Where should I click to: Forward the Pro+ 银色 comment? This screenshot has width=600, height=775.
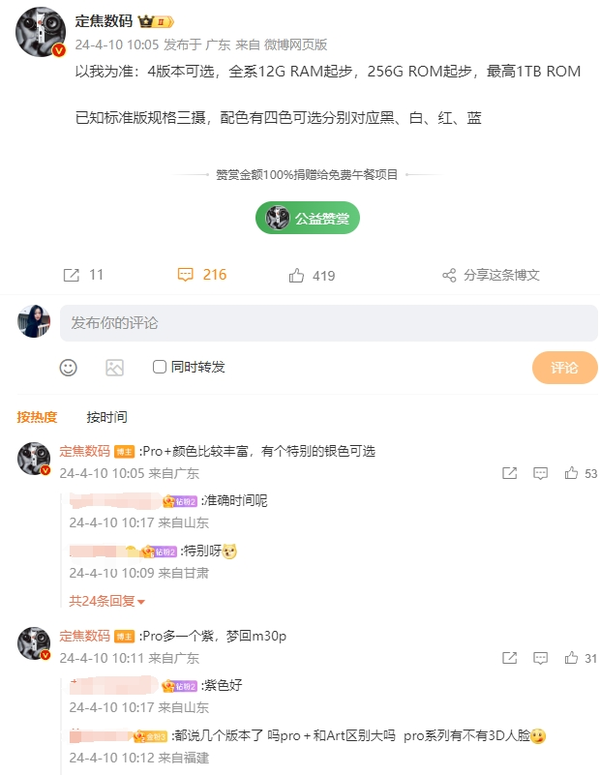pyautogui.click(x=509, y=473)
